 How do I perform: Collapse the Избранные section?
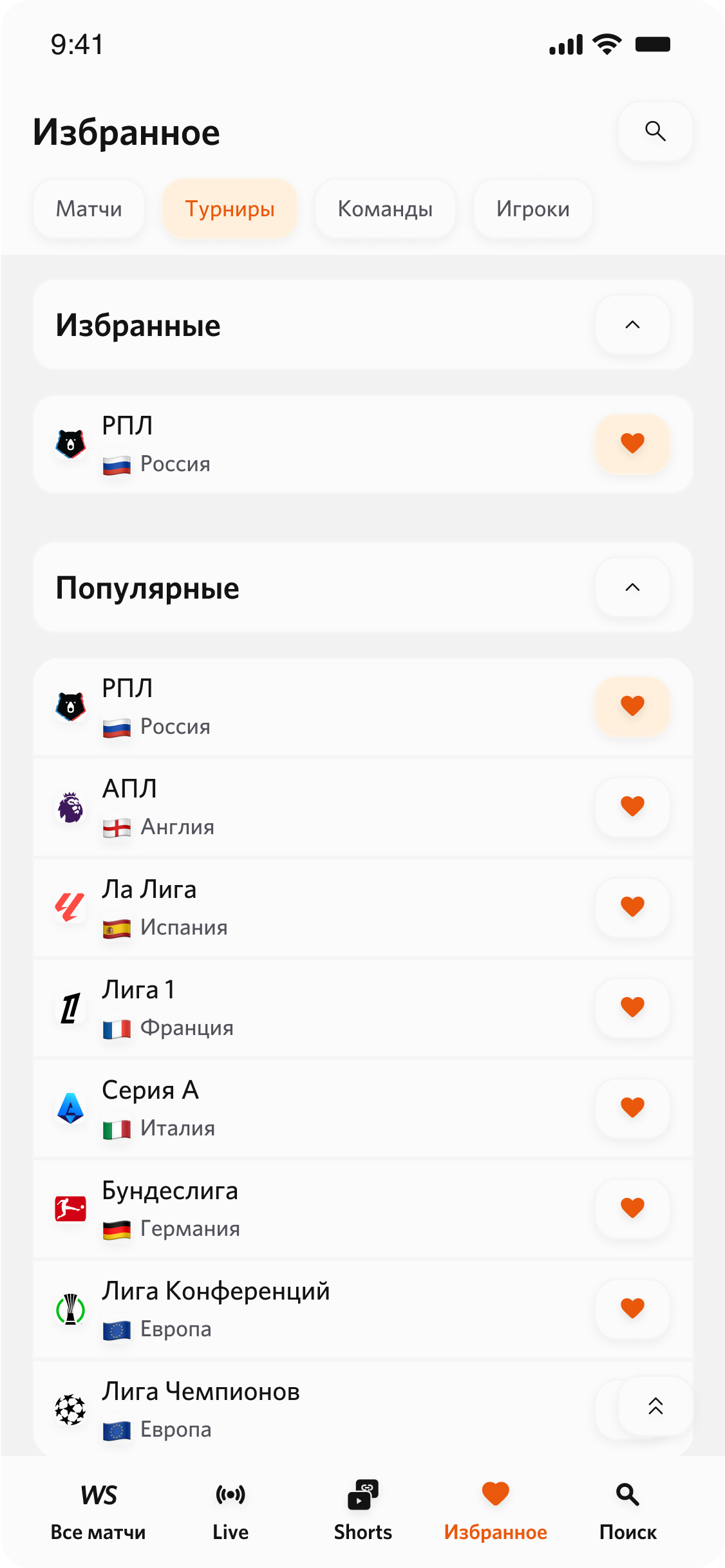[632, 325]
